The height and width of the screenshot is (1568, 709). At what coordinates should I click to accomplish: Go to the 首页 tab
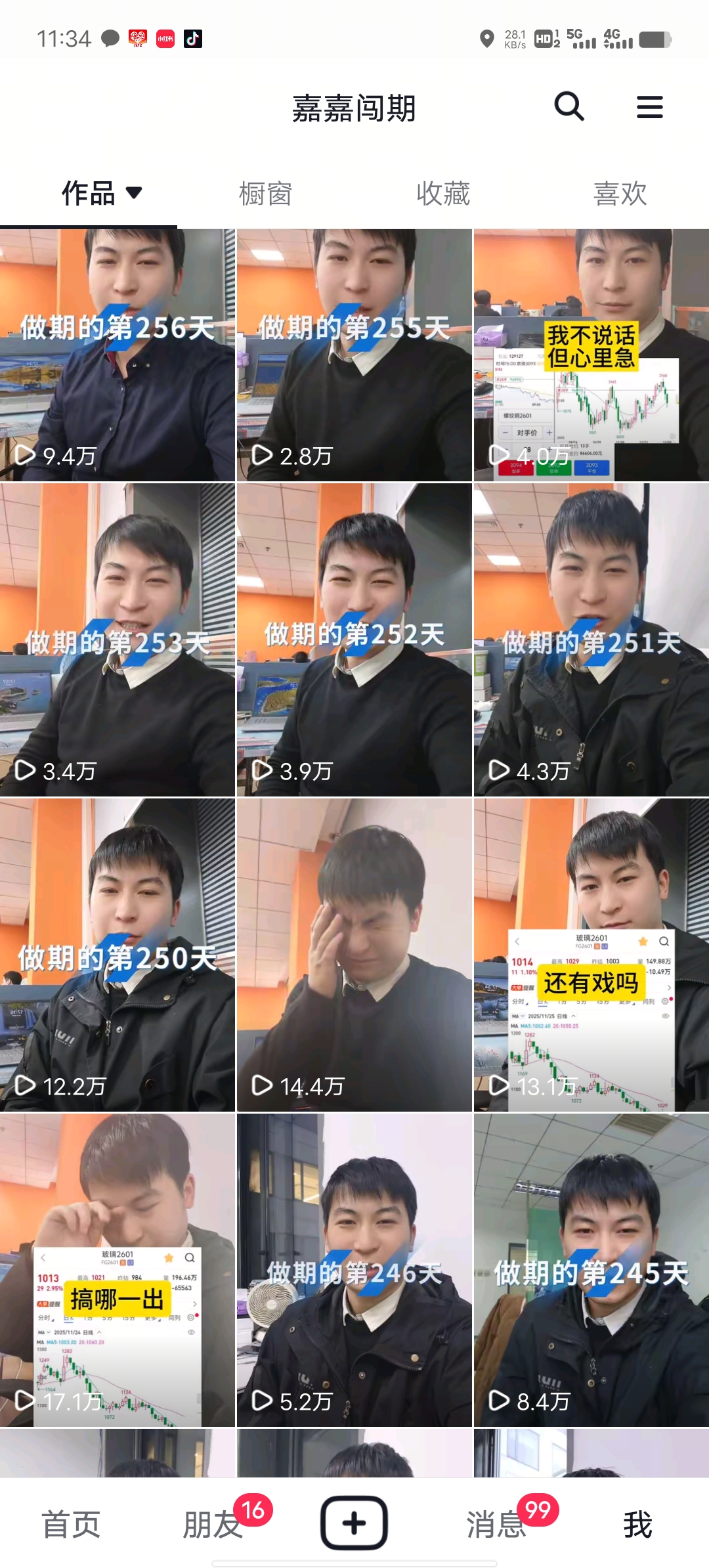71,1524
